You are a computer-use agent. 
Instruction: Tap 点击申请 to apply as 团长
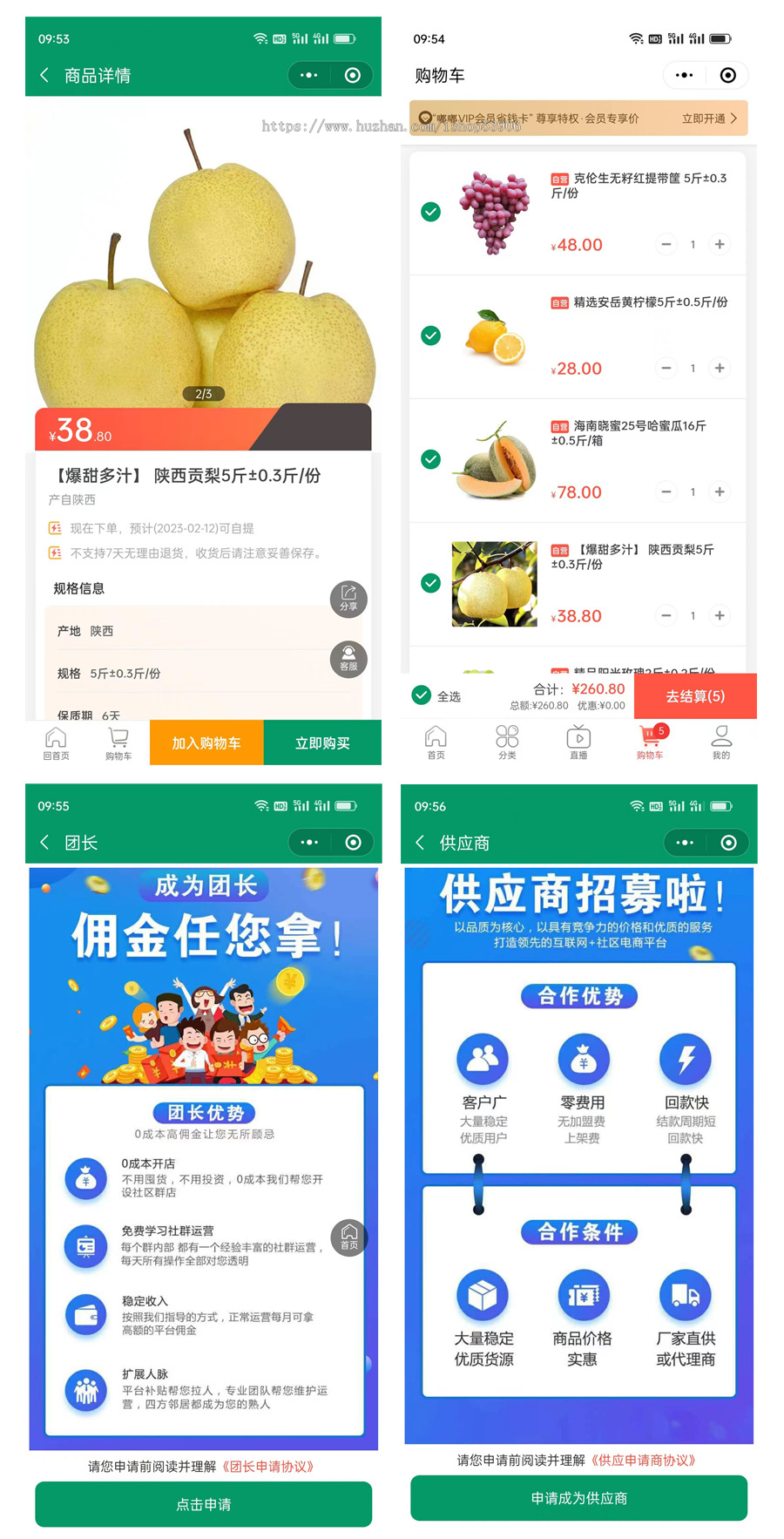tap(203, 1504)
